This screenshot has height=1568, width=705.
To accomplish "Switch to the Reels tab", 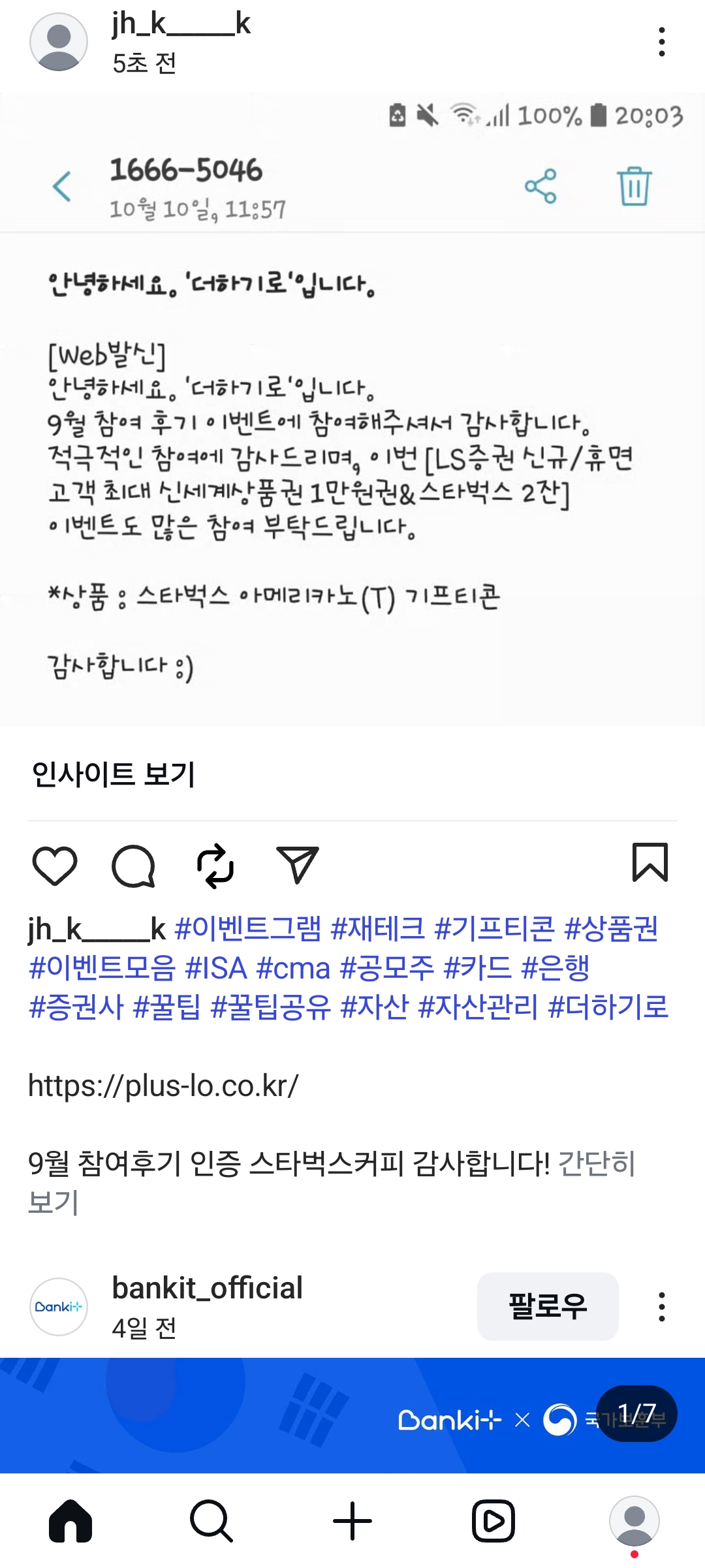I will coord(493,1521).
